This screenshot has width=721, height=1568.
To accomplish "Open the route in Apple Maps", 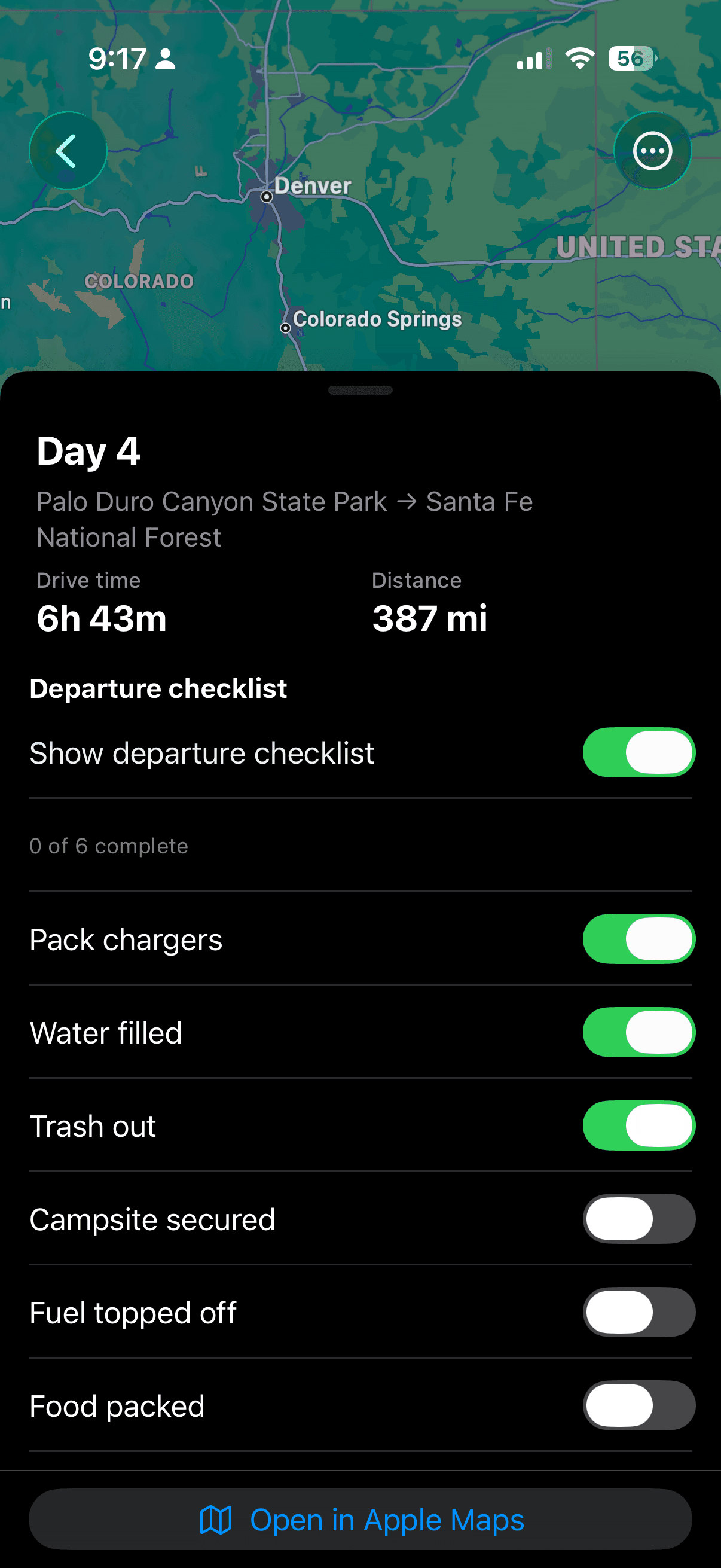I will click(360, 1520).
